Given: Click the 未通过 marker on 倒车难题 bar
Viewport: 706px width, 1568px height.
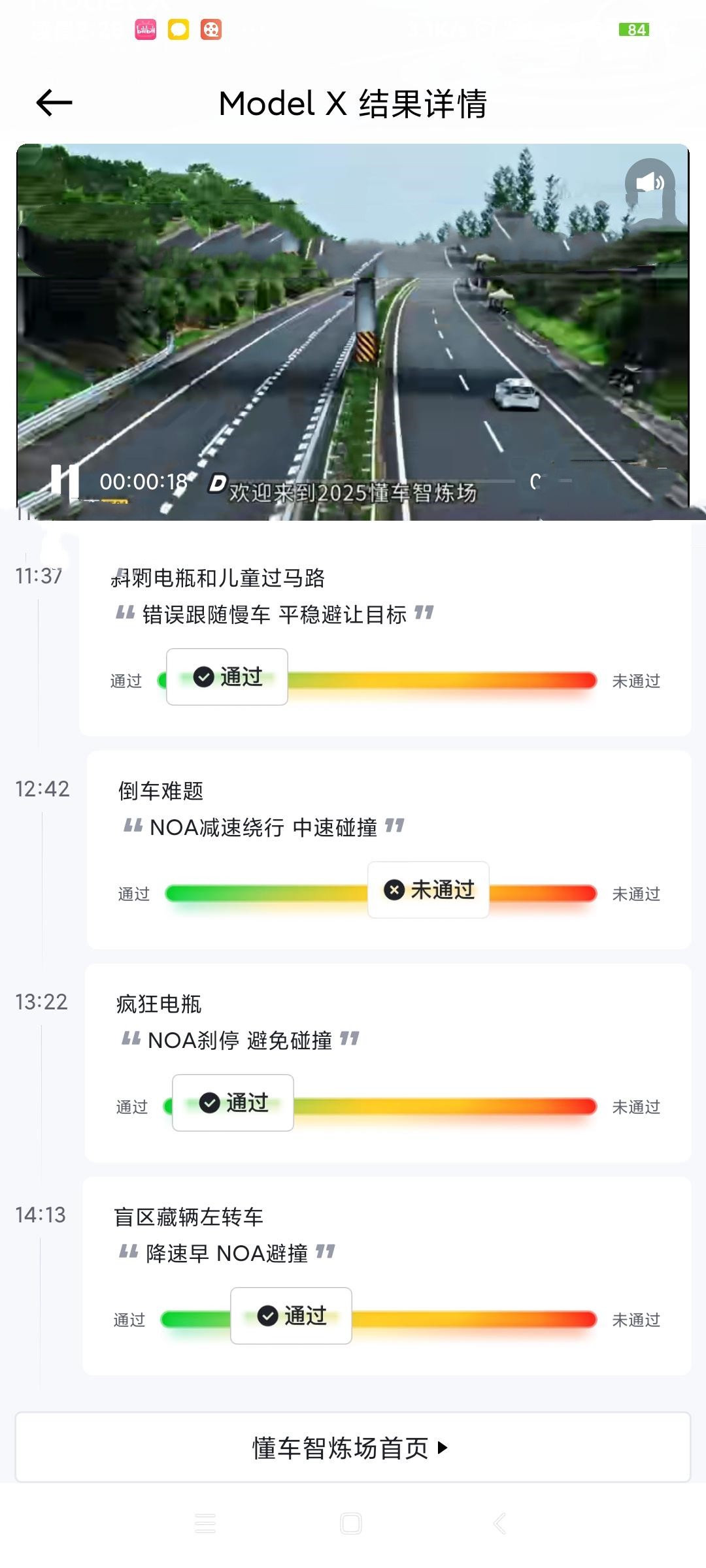Looking at the screenshot, I should [428, 890].
